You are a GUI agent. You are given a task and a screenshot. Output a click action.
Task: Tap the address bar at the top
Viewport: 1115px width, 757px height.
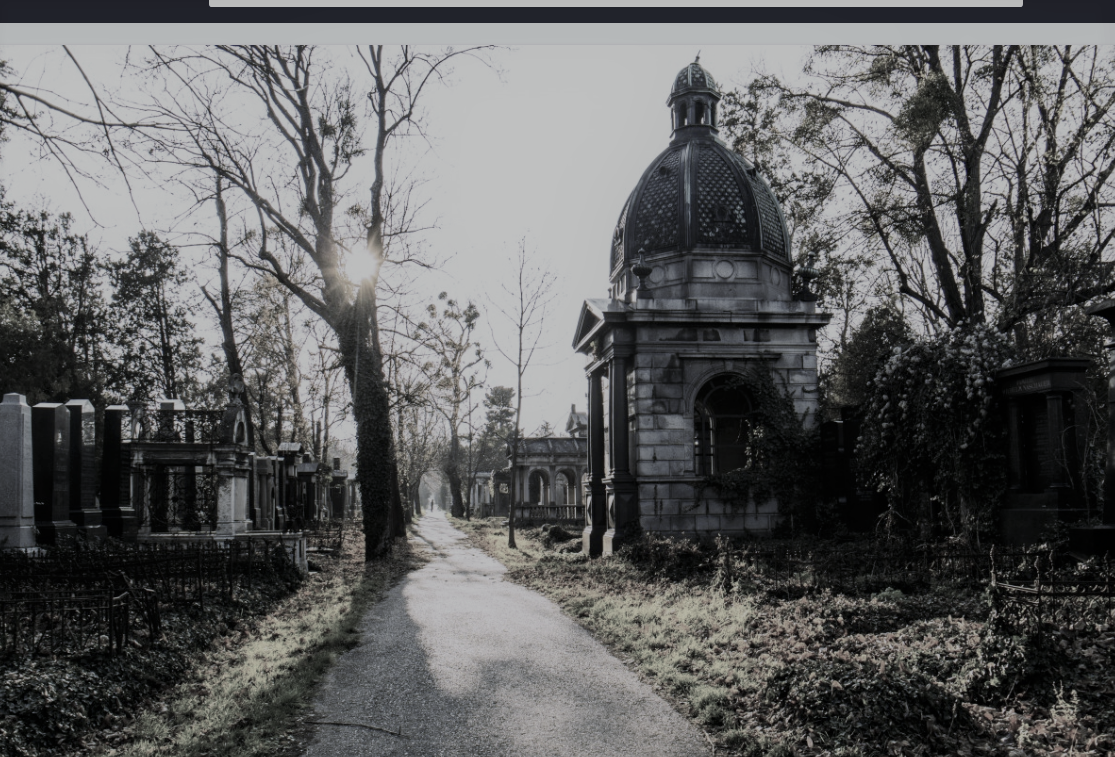[x=615, y=3]
